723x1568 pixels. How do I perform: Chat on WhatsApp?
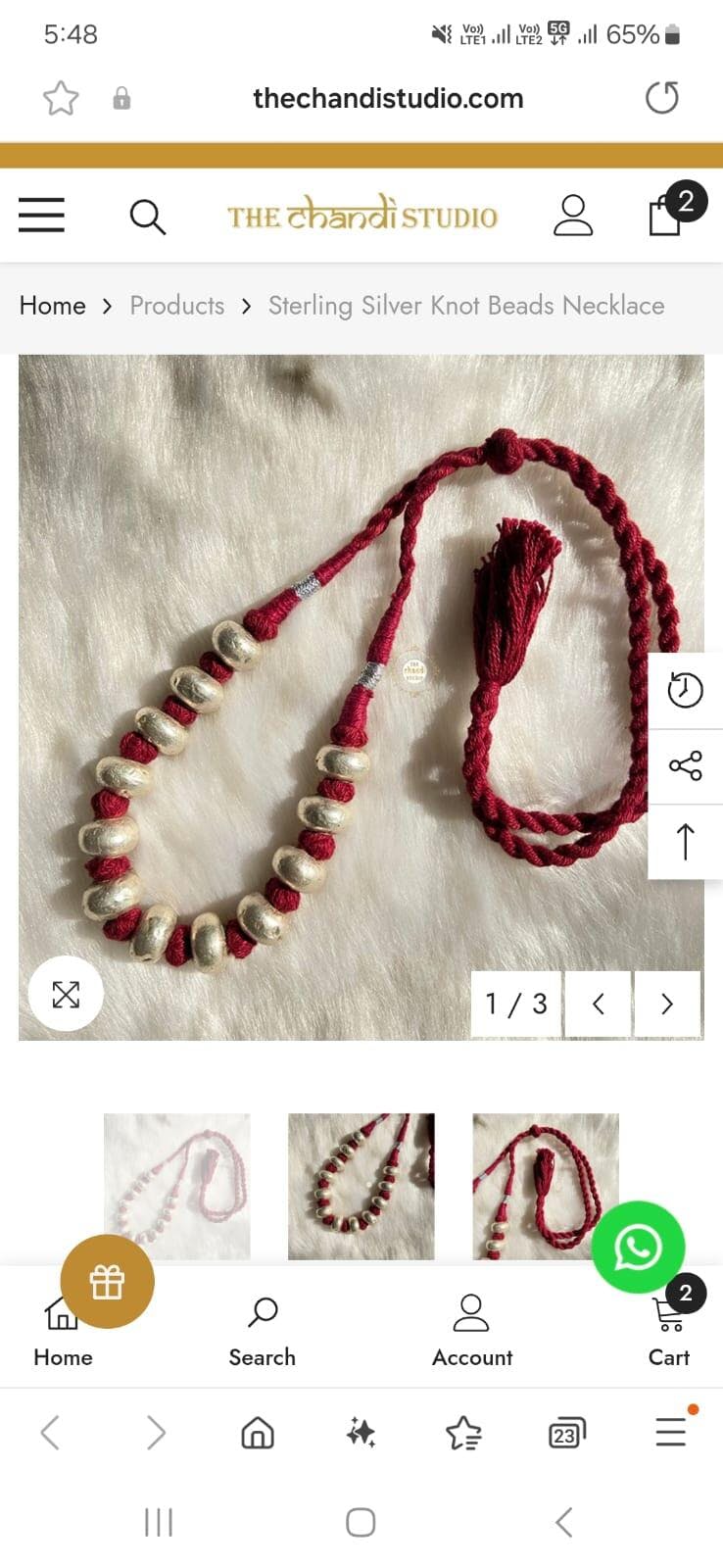(x=638, y=1247)
